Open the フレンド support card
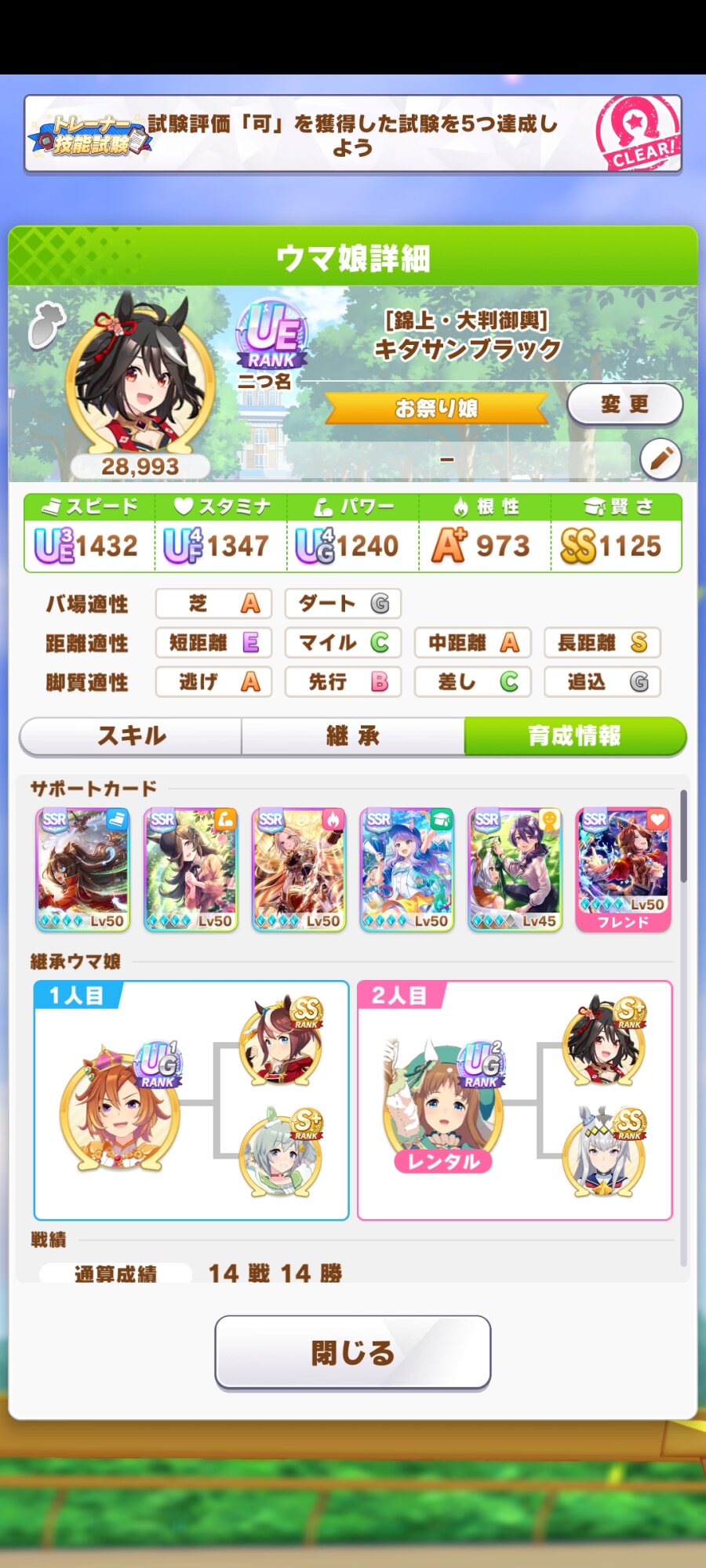Image resolution: width=706 pixels, height=1568 pixels. coord(623,869)
